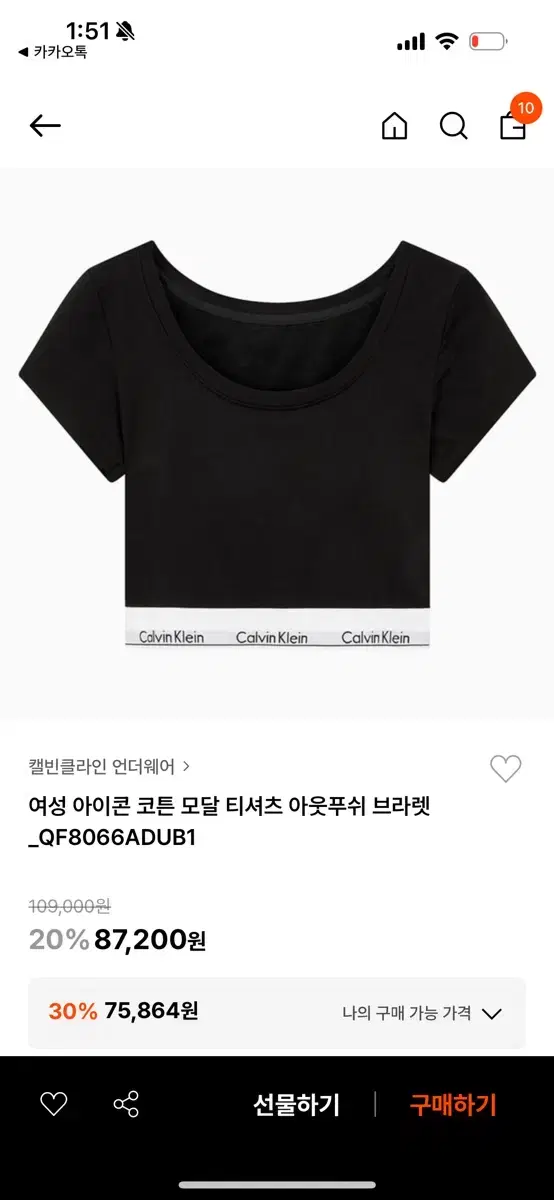Go back with the arrow icon
This screenshot has height=1200, width=554.
coord(45,126)
